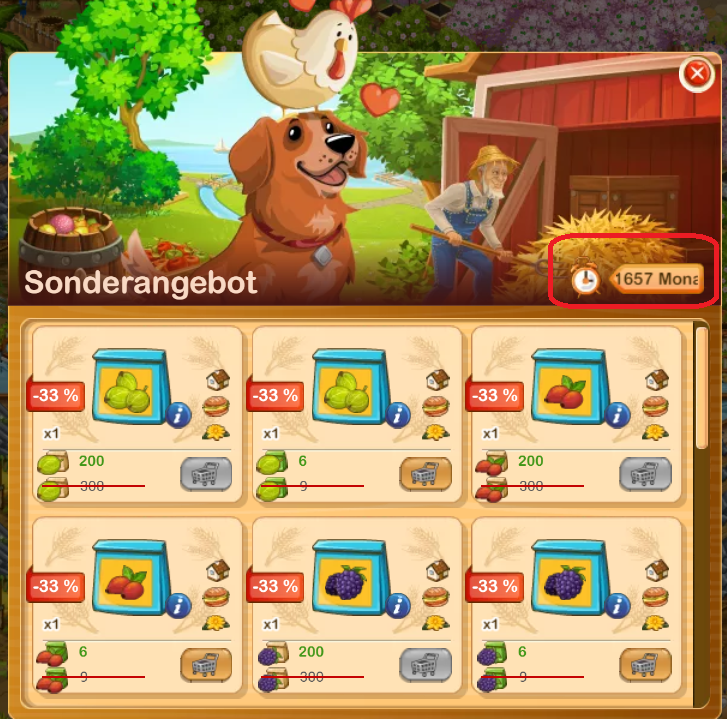This screenshot has width=727, height=719.
Task: Buy green fruit seeds priced 6
Action: (425, 474)
